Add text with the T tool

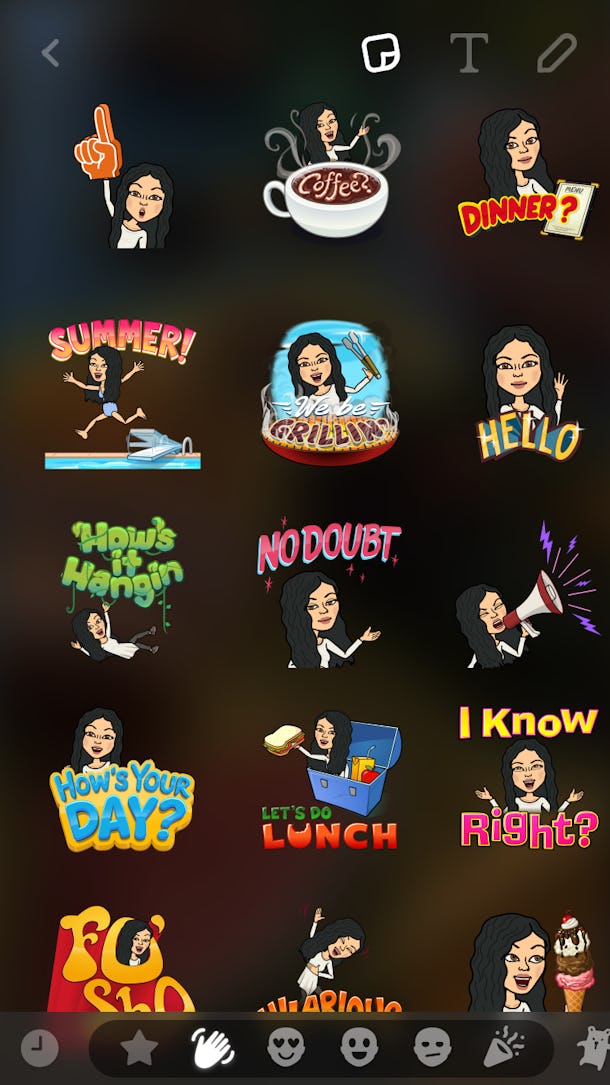pyautogui.click(x=468, y=53)
